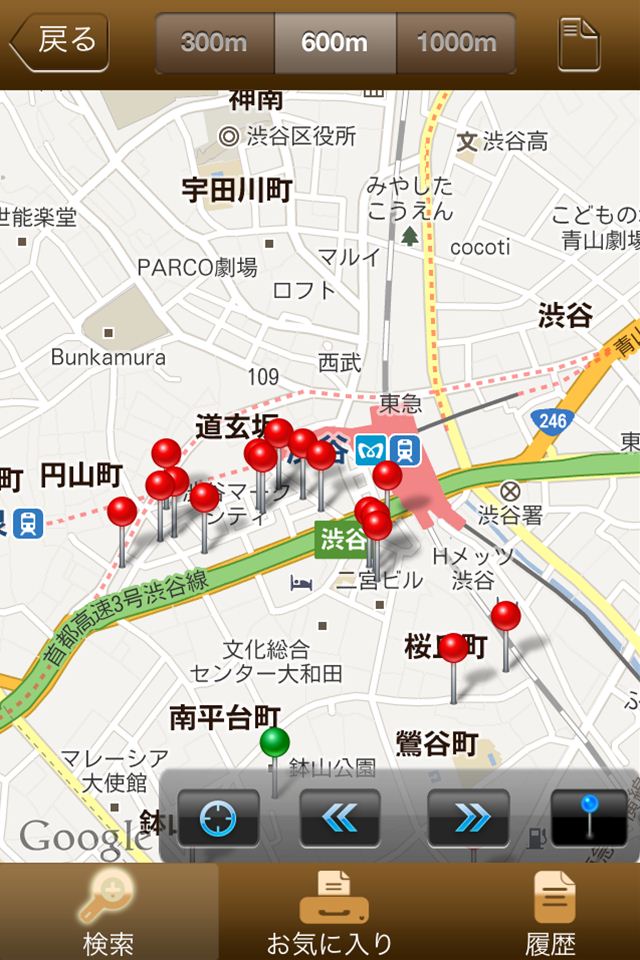This screenshot has width=640, height=960.
Task: Open the list view page icon
Action: pyautogui.click(x=578, y=44)
